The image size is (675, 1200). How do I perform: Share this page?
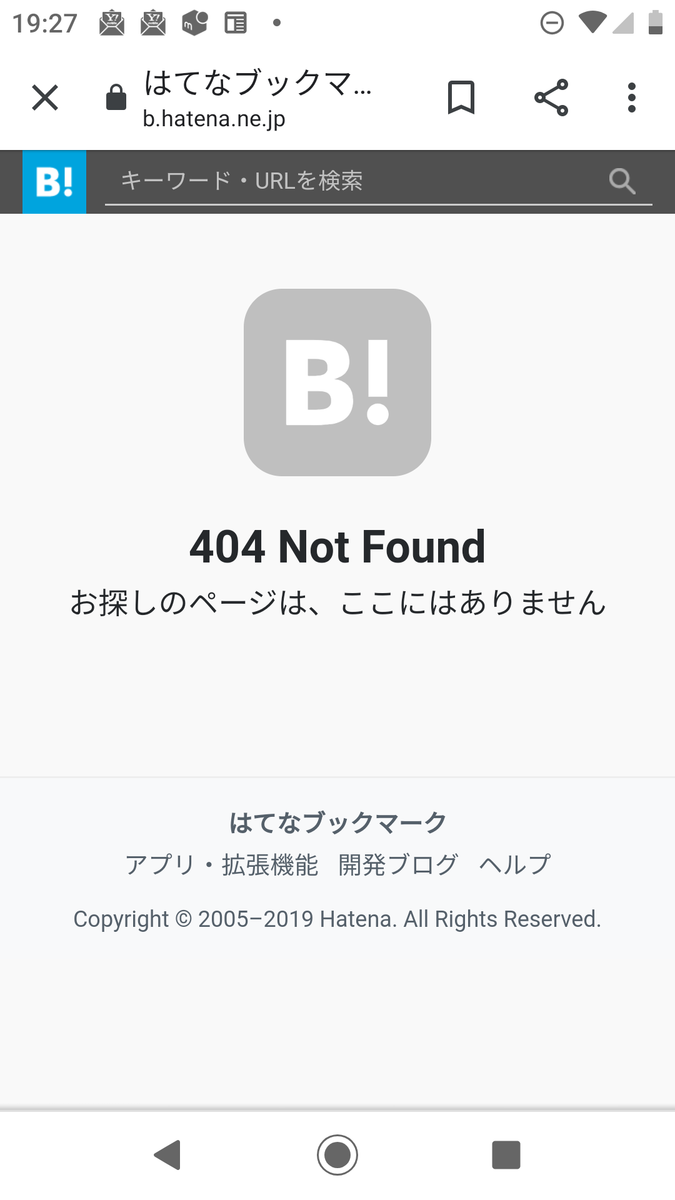(551, 98)
